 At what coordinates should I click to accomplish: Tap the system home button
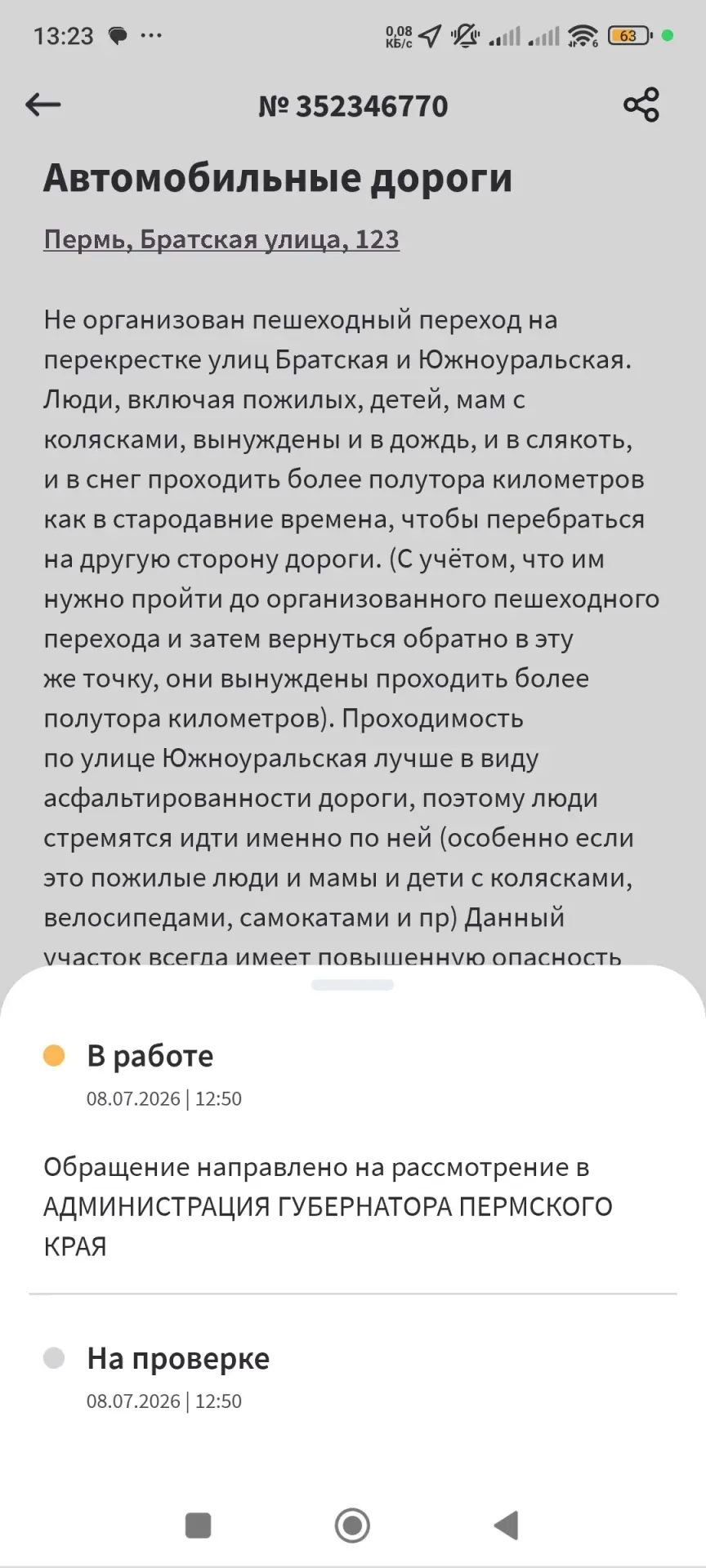coord(352,1525)
